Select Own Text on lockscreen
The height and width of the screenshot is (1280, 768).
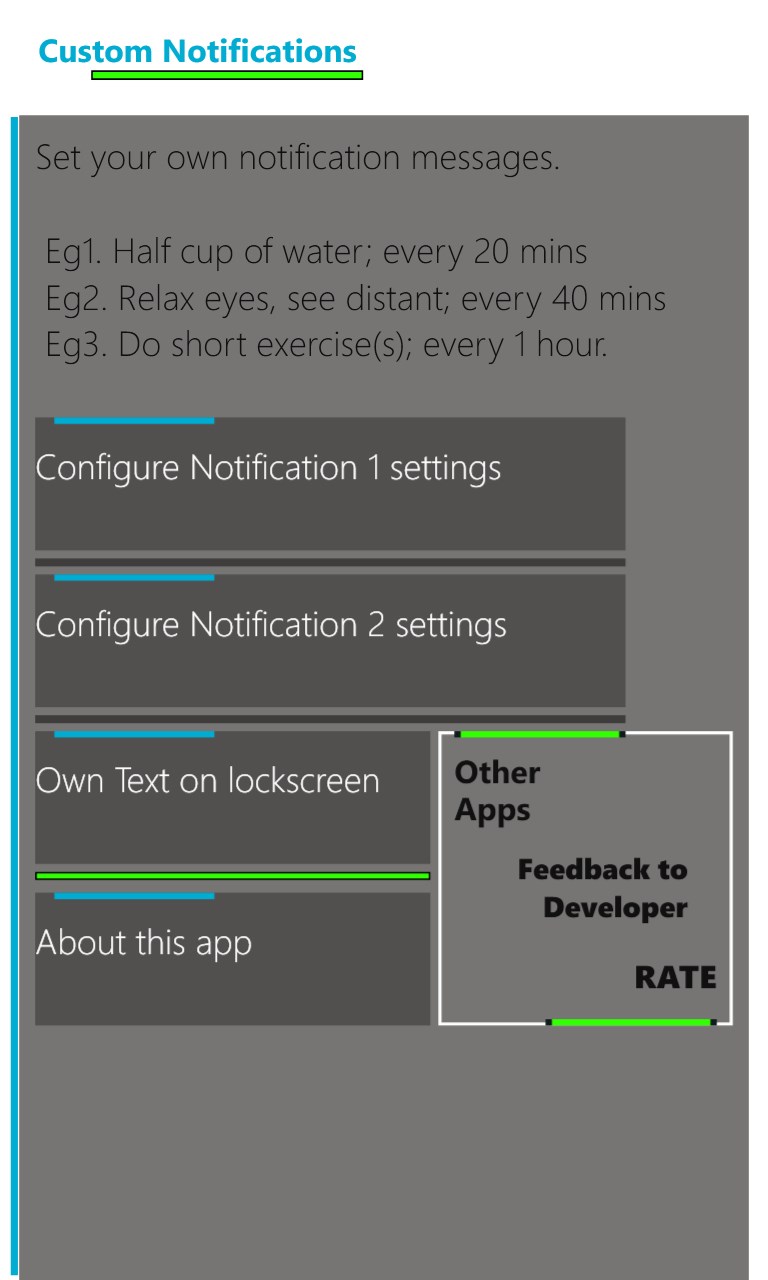point(232,796)
